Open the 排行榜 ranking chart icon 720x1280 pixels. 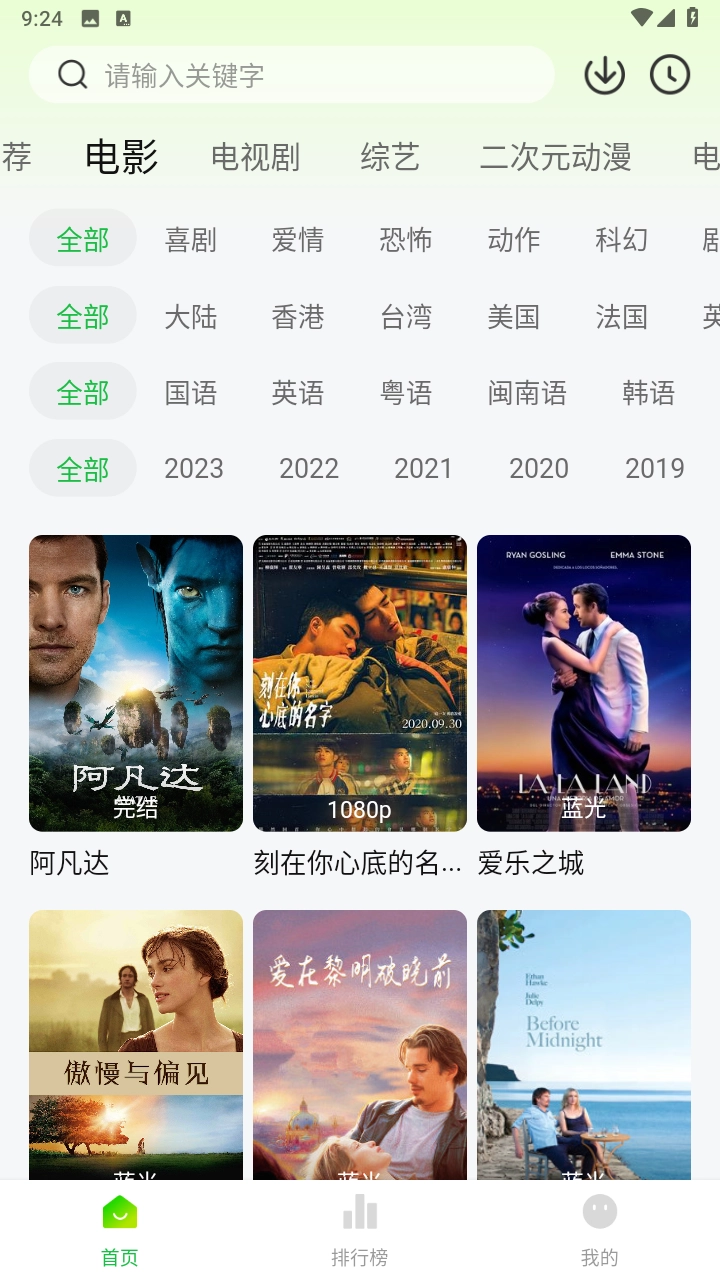(x=359, y=1210)
